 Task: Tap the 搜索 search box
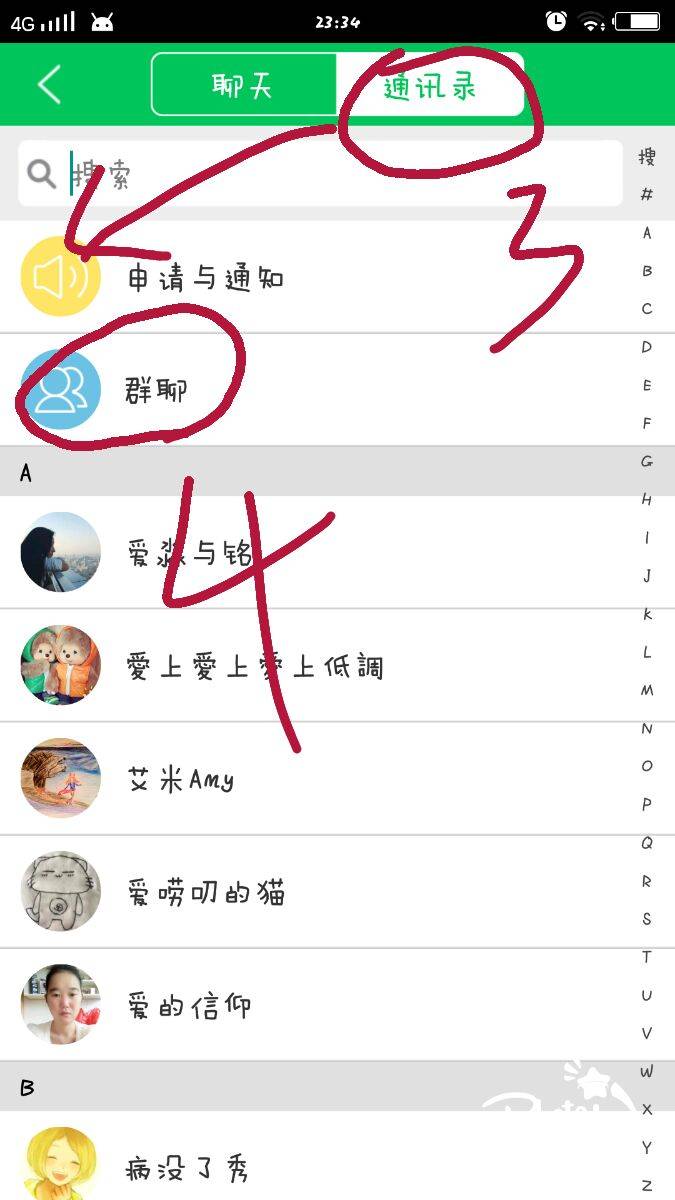tap(320, 173)
